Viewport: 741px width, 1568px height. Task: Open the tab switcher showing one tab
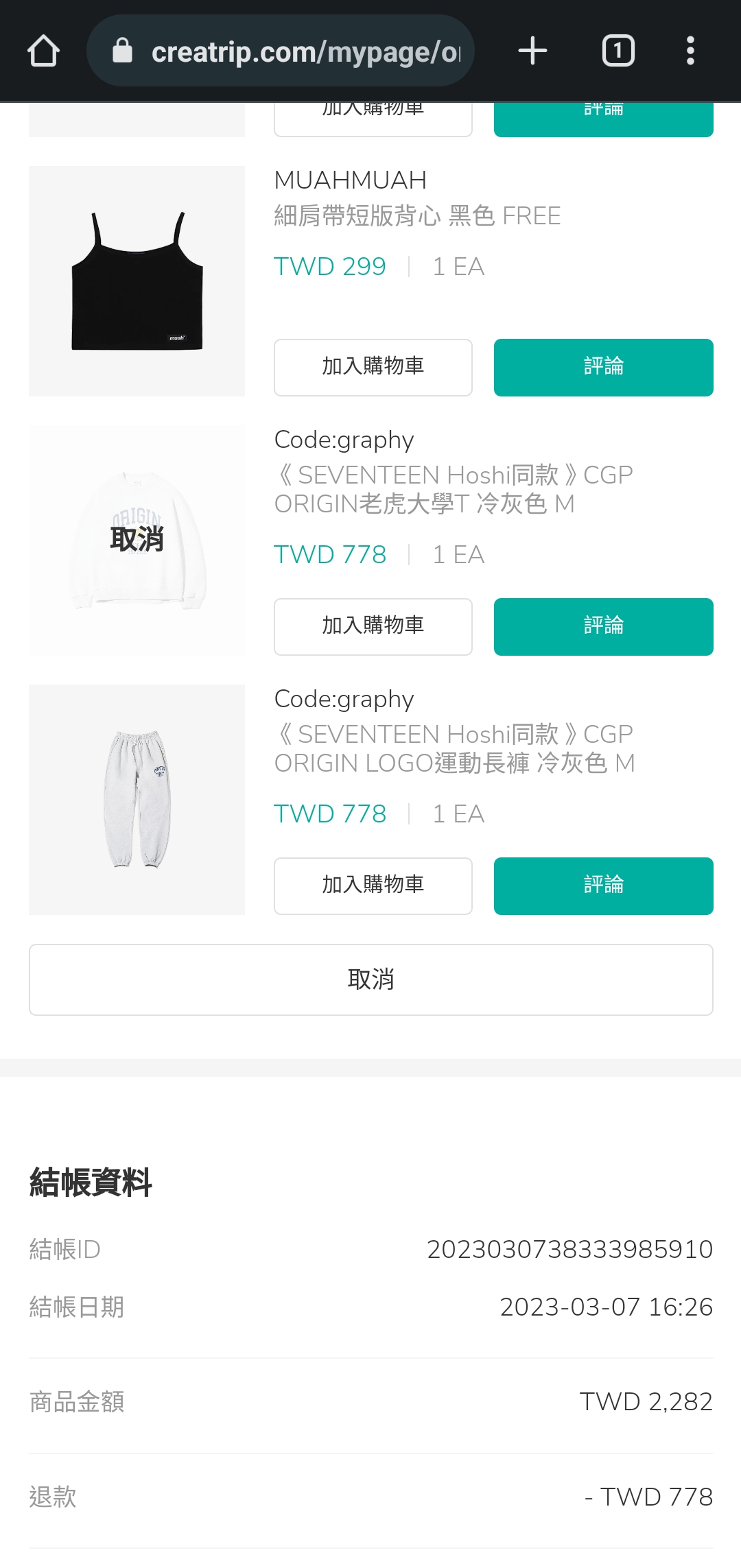617,50
